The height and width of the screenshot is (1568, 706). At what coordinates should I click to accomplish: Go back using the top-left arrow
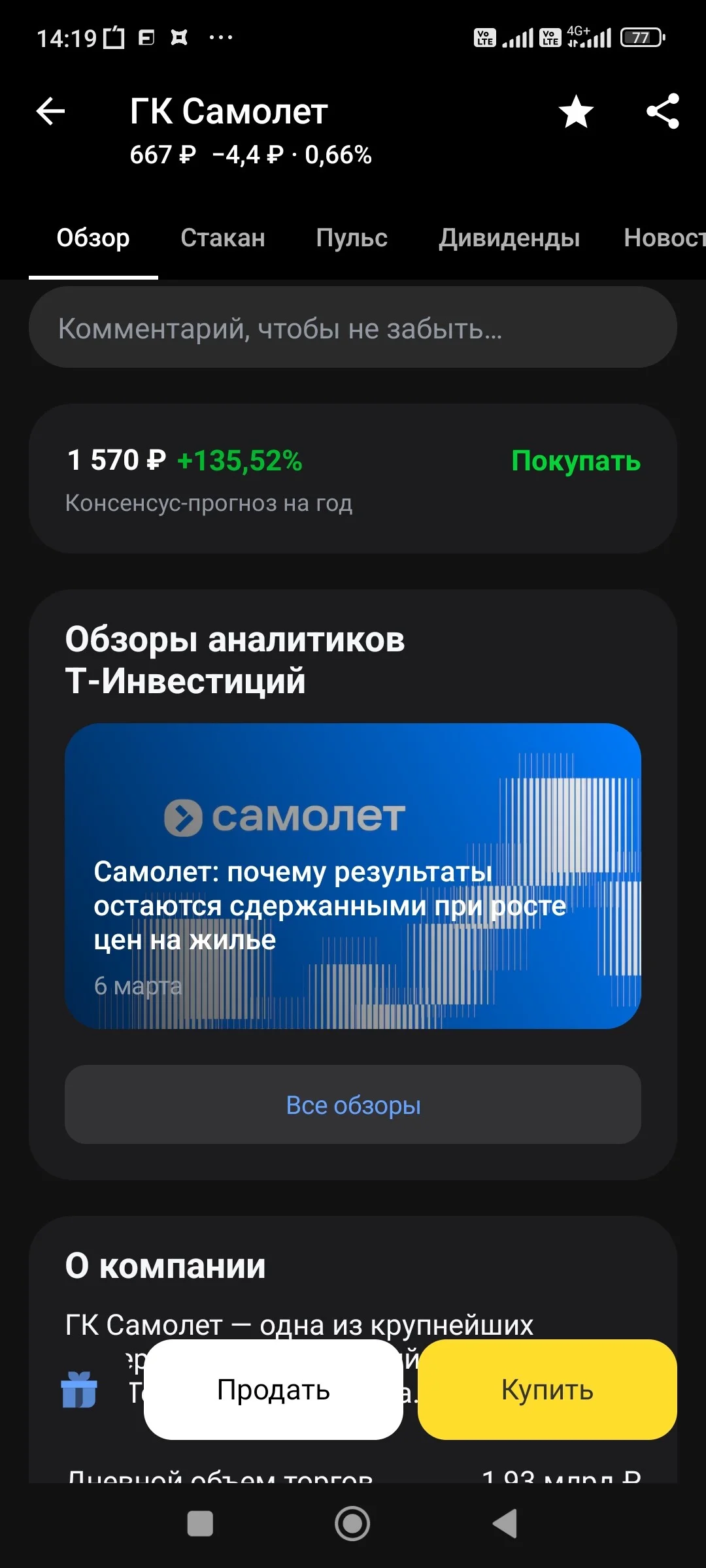50,111
